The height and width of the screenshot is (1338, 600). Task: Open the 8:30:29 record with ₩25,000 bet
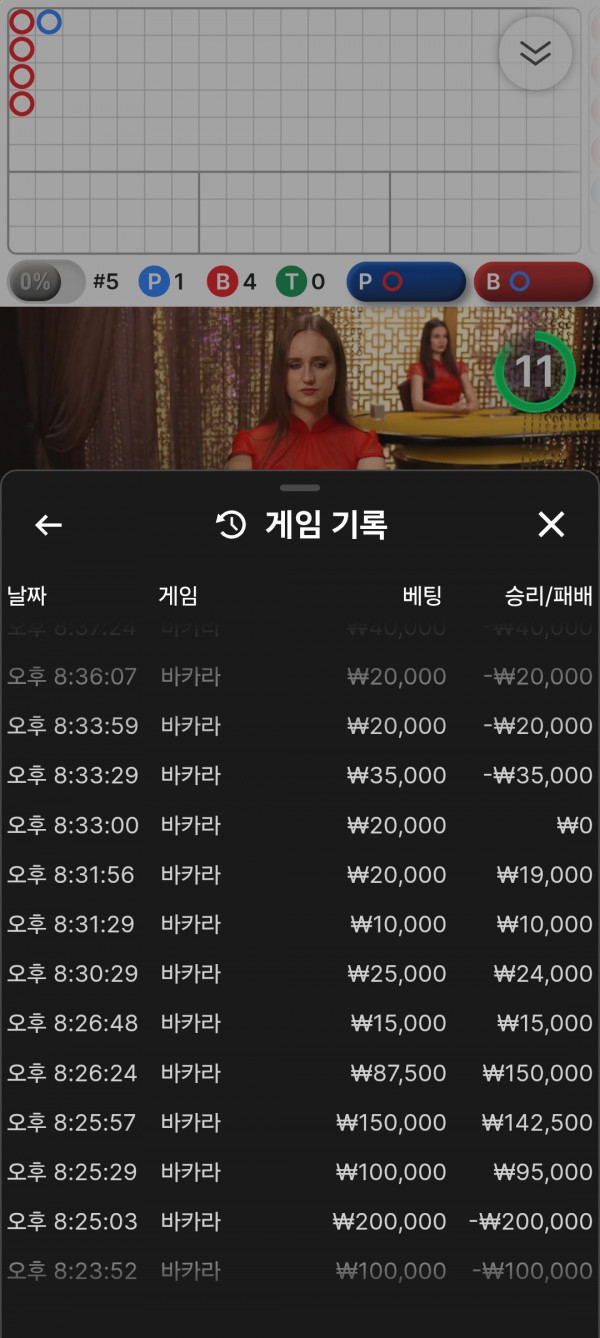point(300,973)
